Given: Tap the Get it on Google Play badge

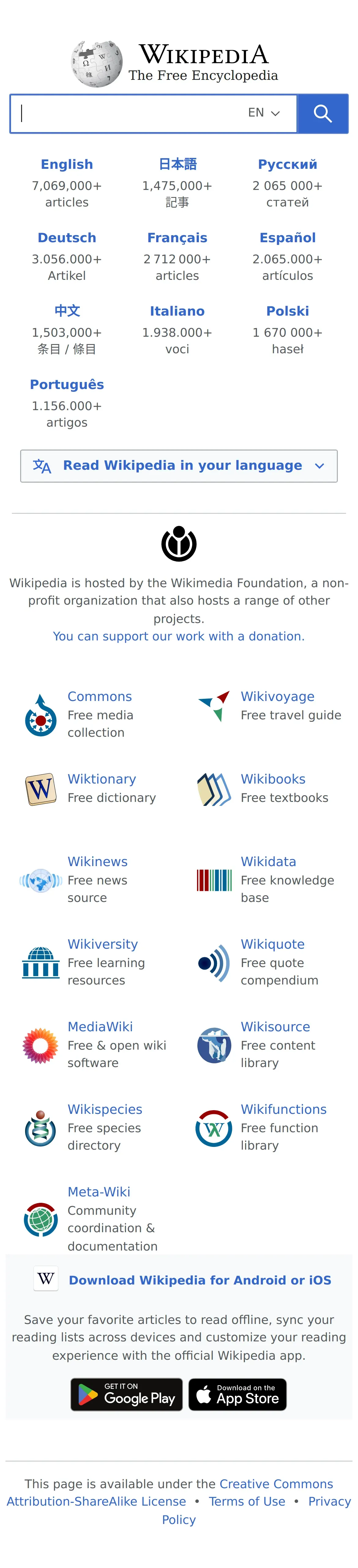Looking at the screenshot, I should [x=127, y=1394].
